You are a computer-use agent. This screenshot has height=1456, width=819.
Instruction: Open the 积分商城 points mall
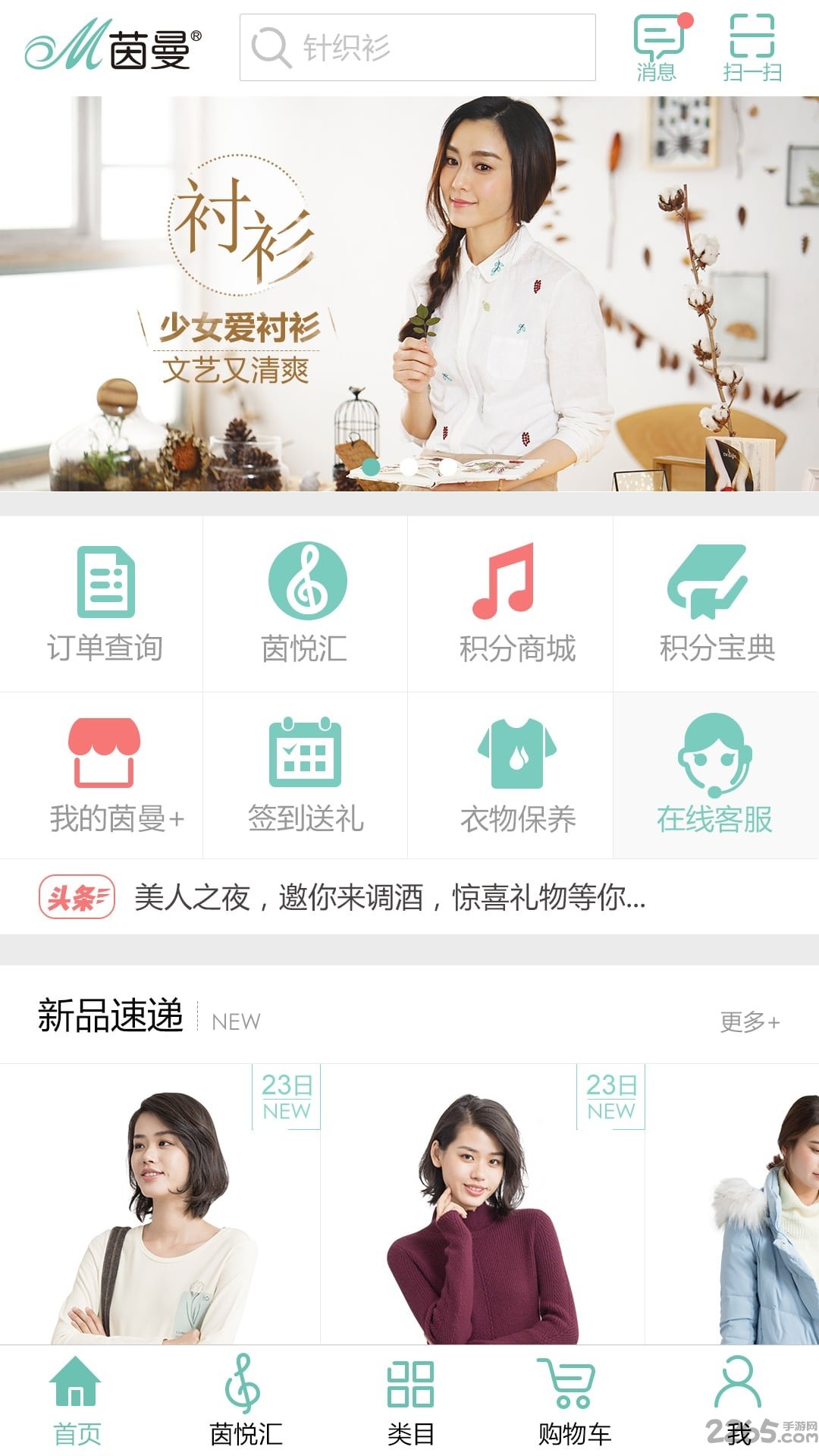pos(510,604)
